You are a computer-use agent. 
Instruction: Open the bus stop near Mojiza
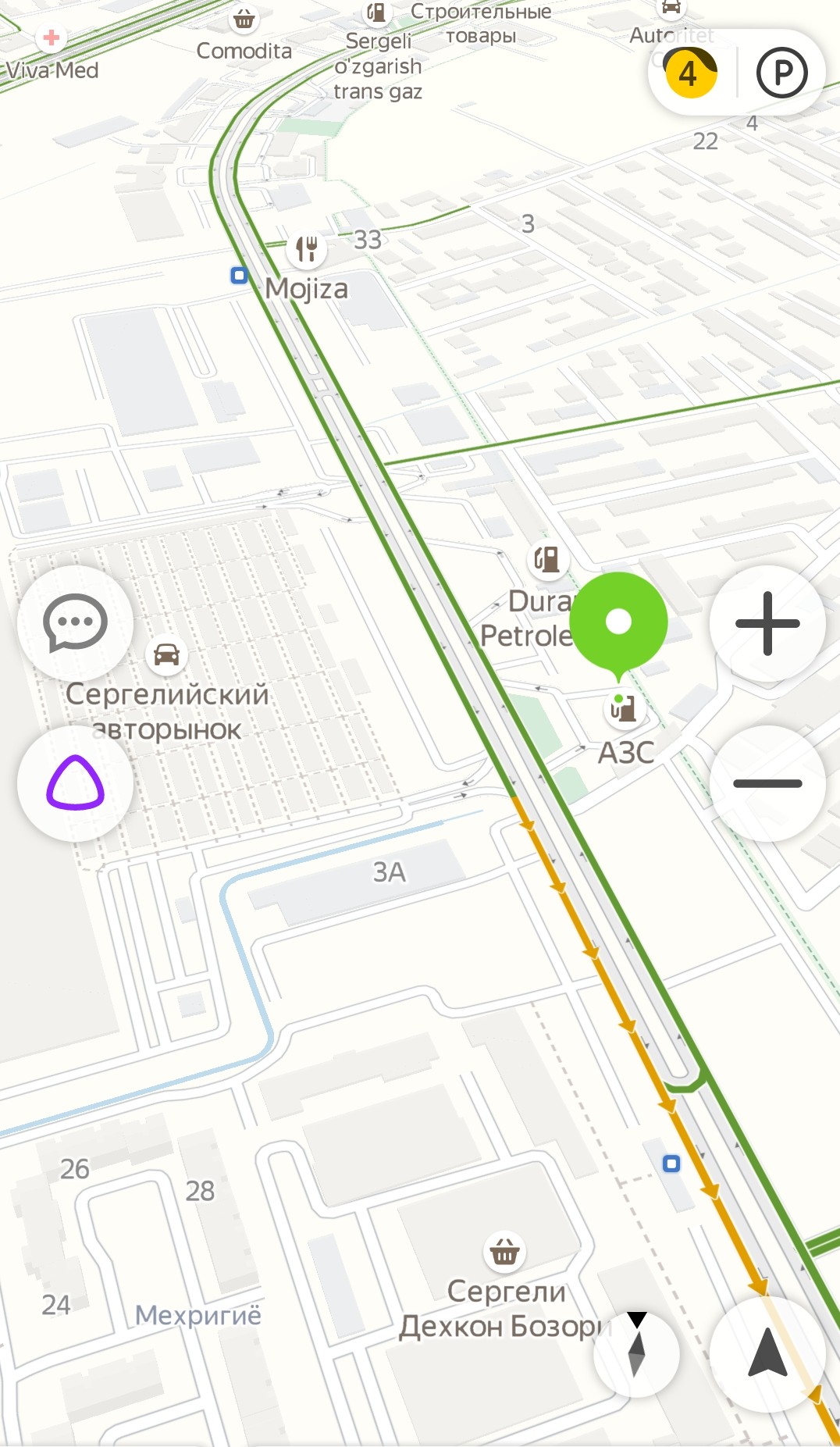click(239, 275)
